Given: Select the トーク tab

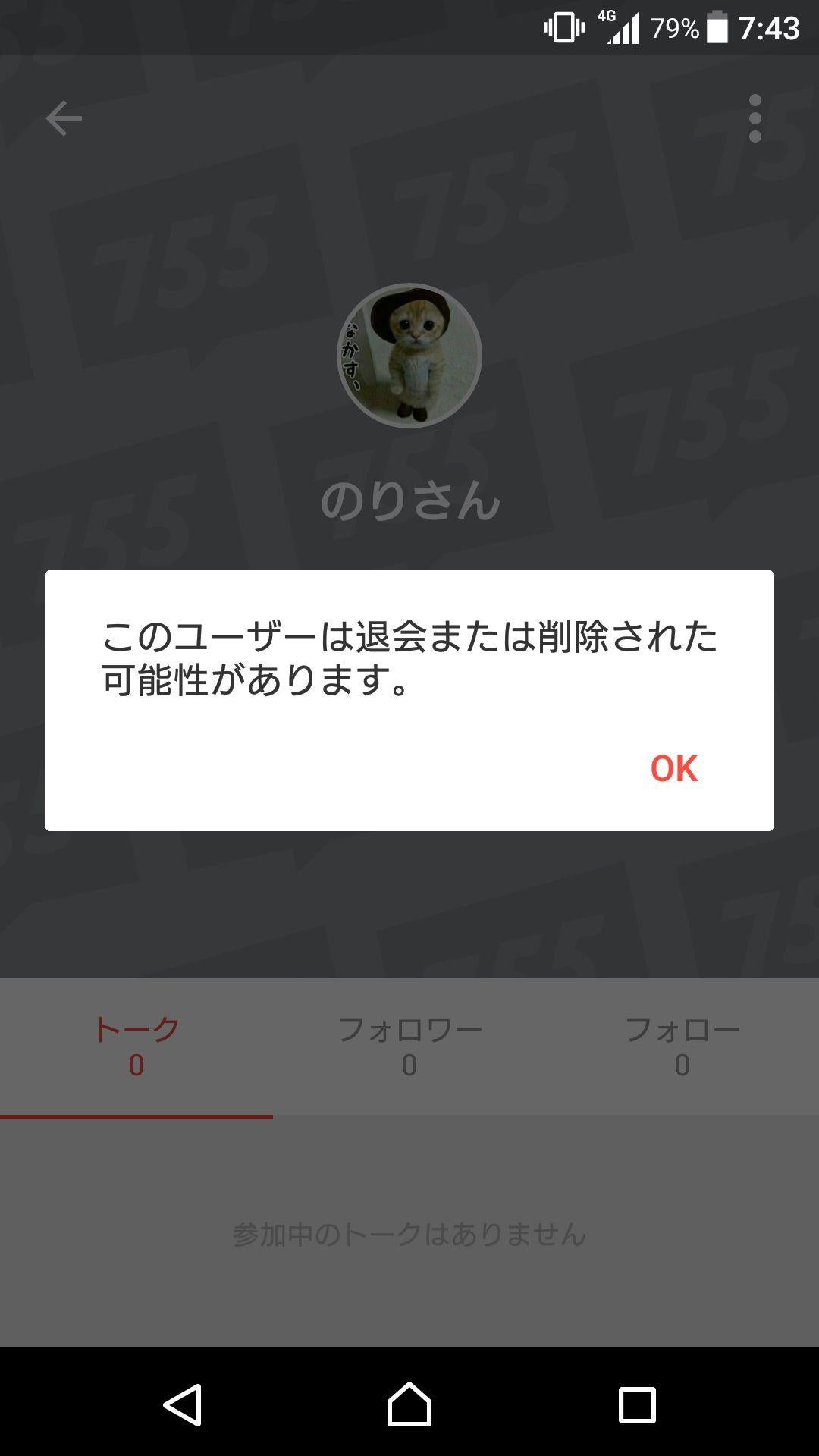Looking at the screenshot, I should coord(135,1029).
